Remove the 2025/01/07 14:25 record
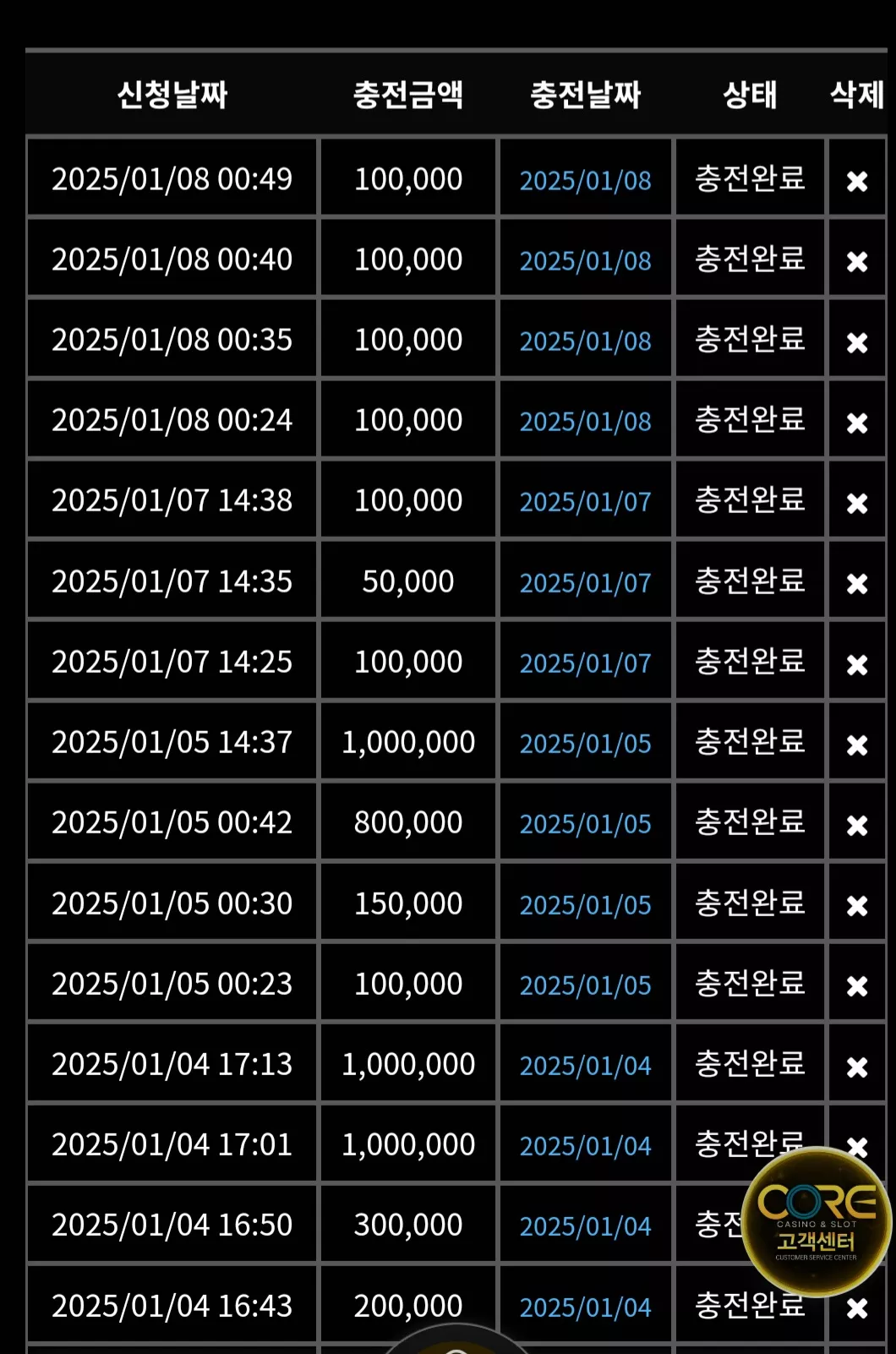896x1354 pixels. 857,664
